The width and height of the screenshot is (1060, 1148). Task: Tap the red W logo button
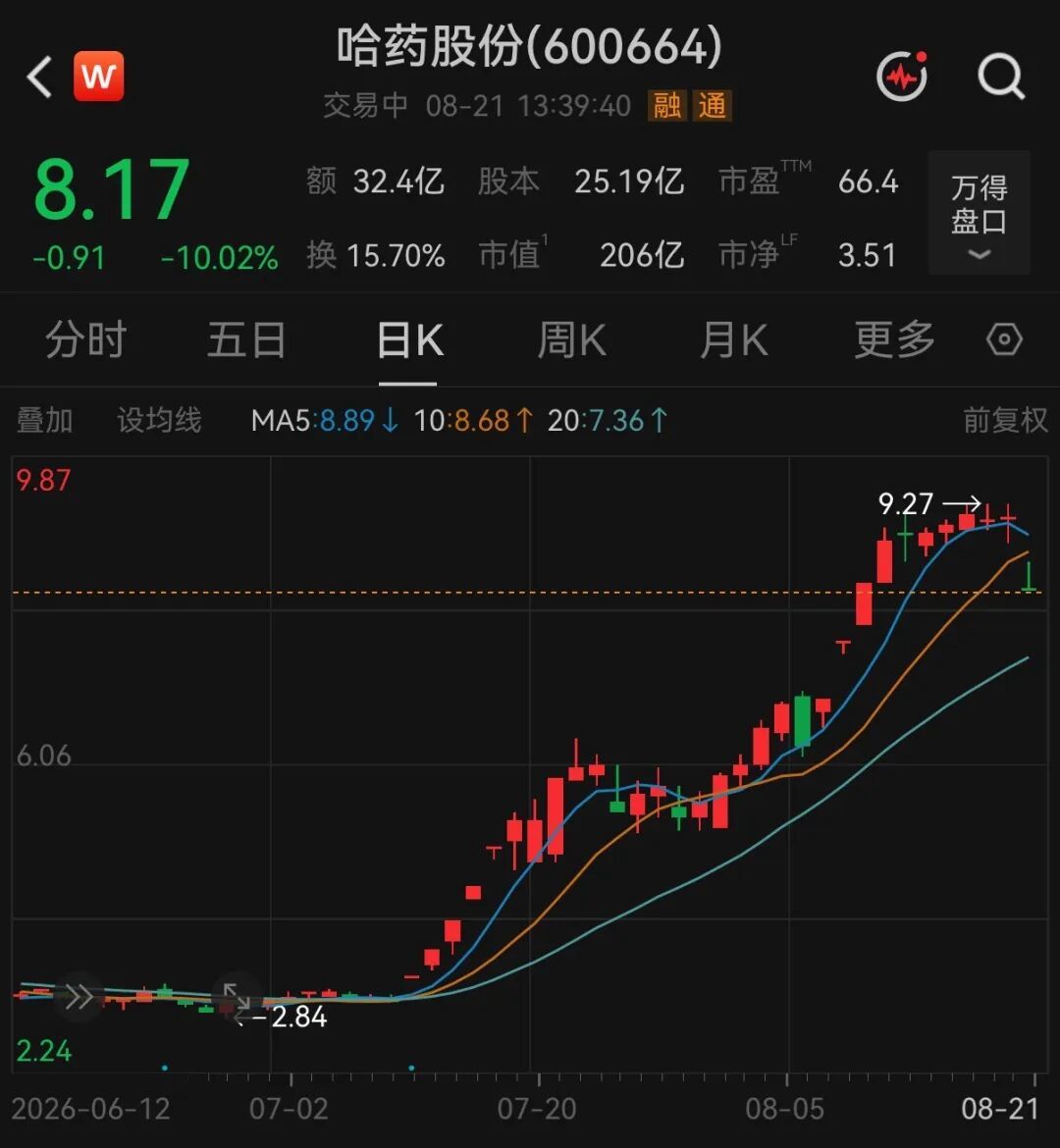point(99,77)
